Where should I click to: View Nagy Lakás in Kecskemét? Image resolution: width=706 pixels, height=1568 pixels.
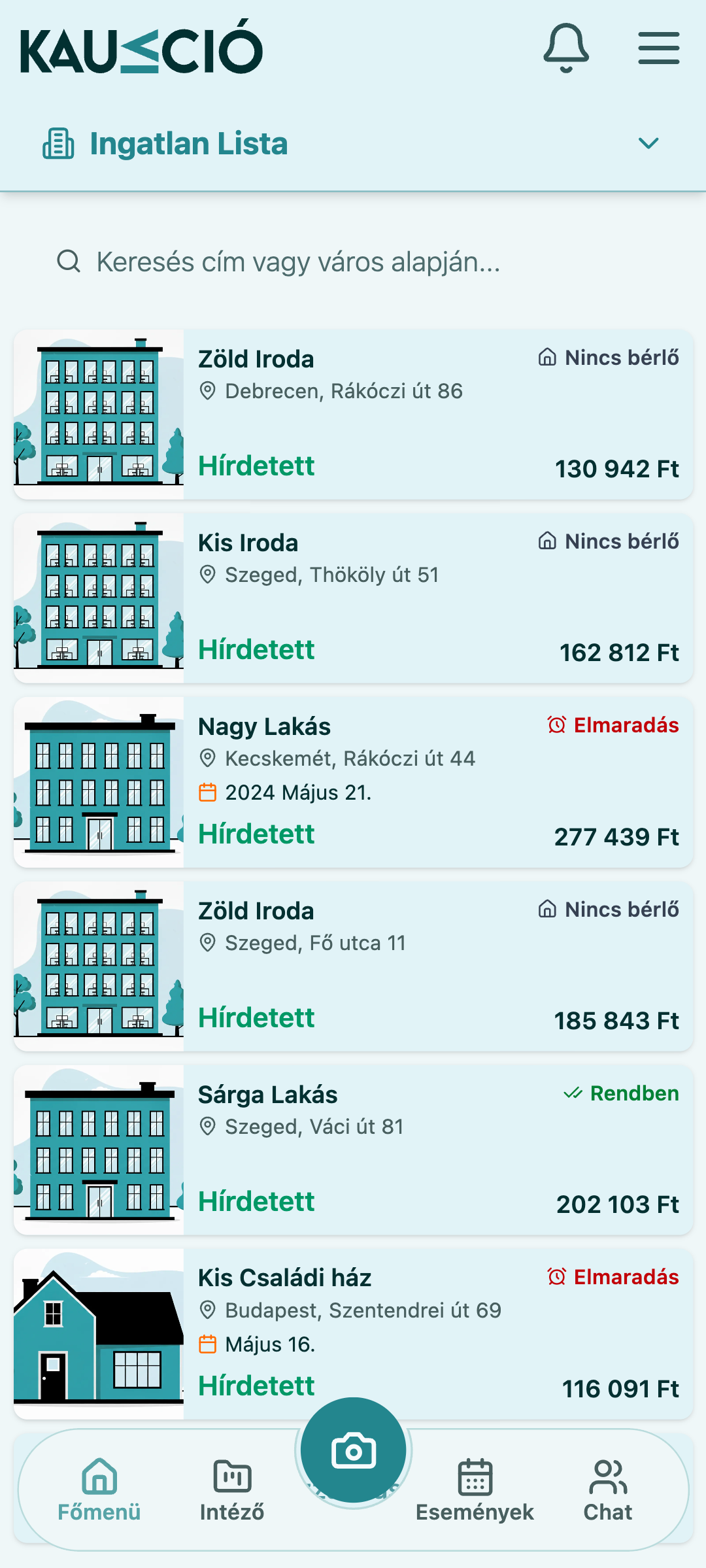tap(353, 783)
